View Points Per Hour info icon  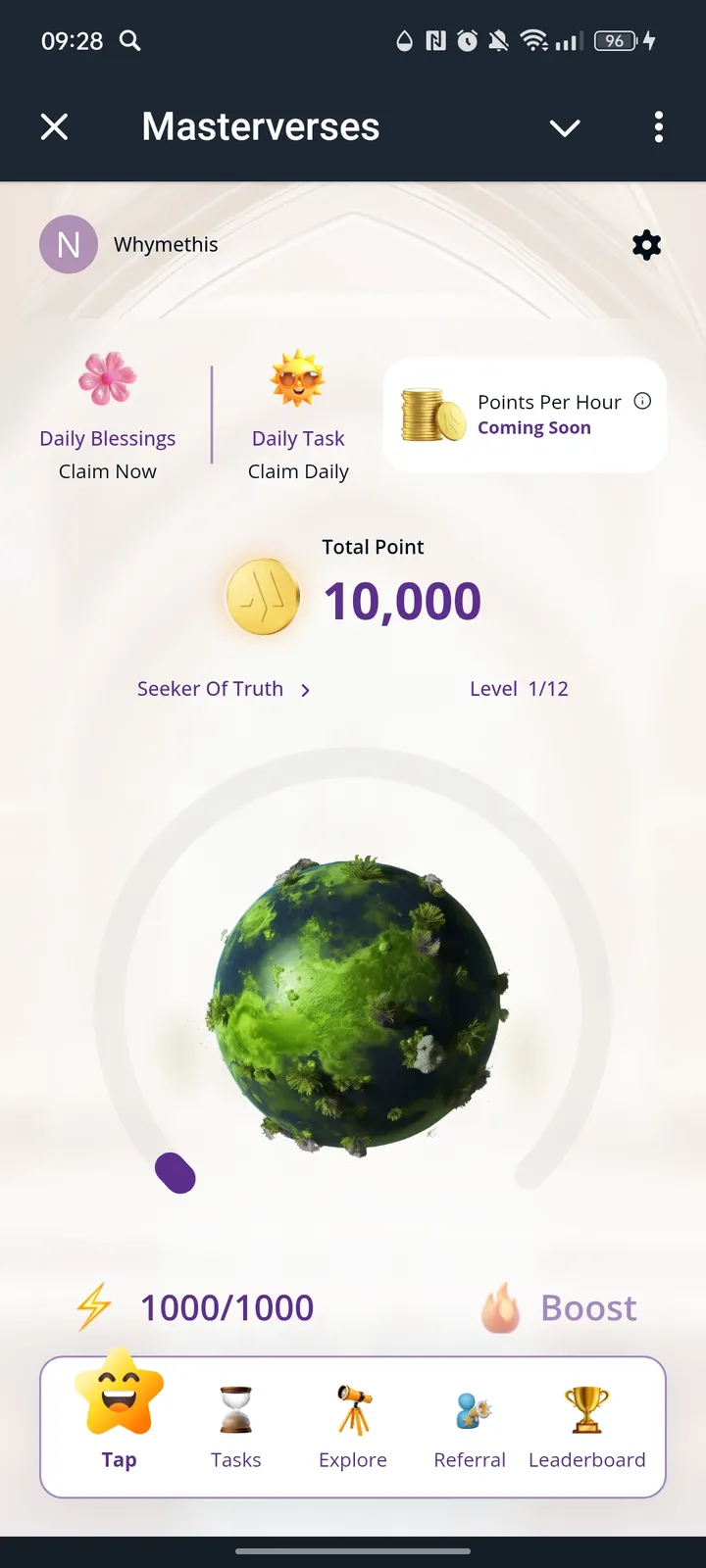pos(642,401)
